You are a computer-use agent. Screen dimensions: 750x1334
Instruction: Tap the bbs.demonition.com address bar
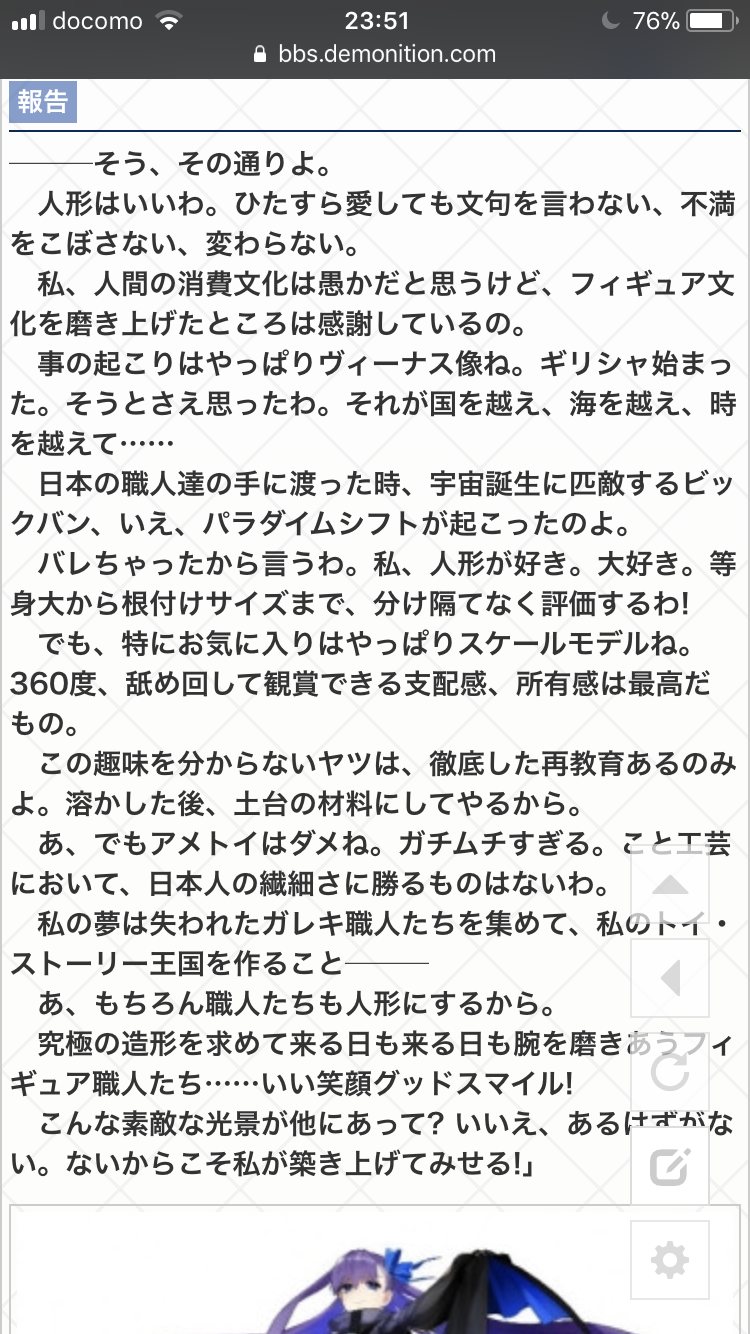(x=375, y=54)
